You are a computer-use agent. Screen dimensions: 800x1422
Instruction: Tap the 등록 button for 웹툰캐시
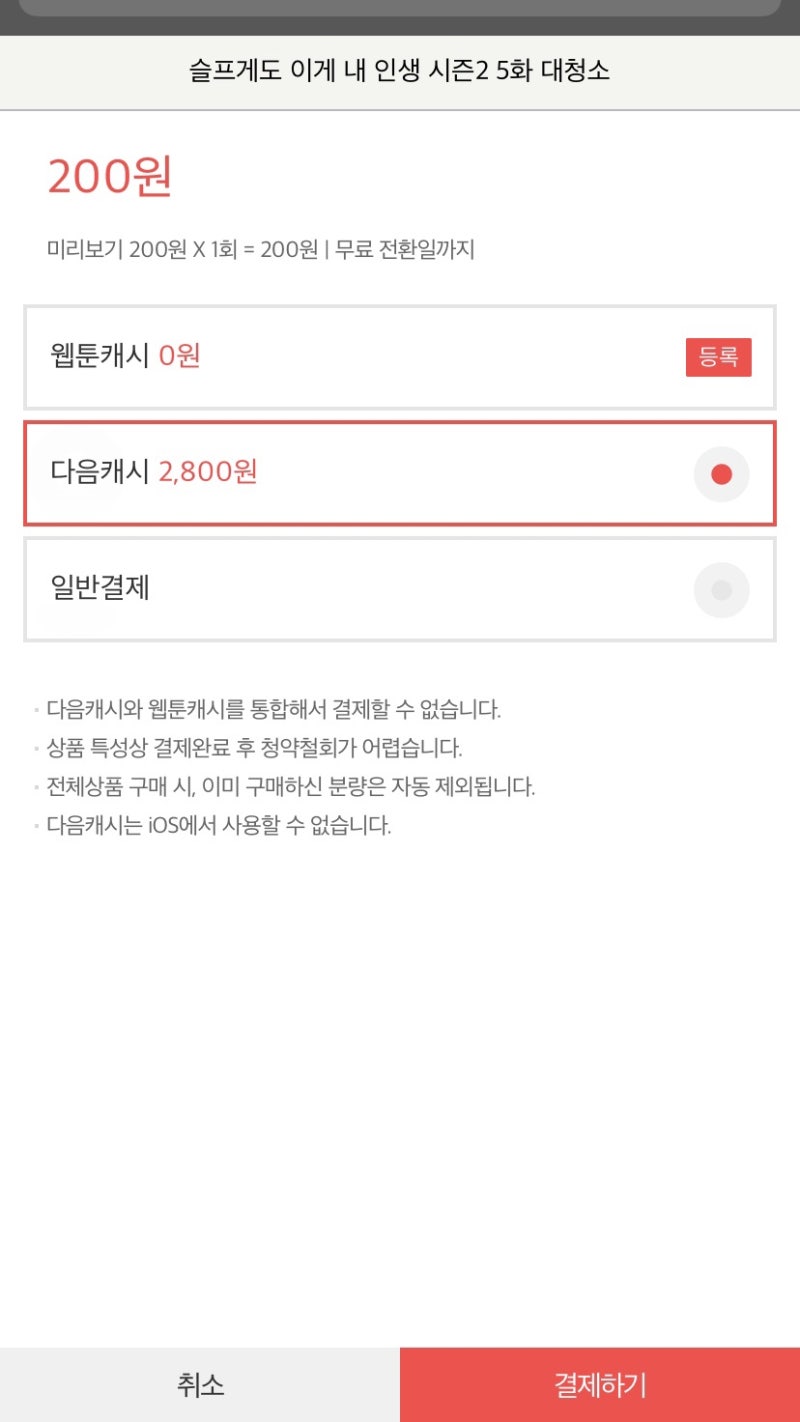click(718, 357)
